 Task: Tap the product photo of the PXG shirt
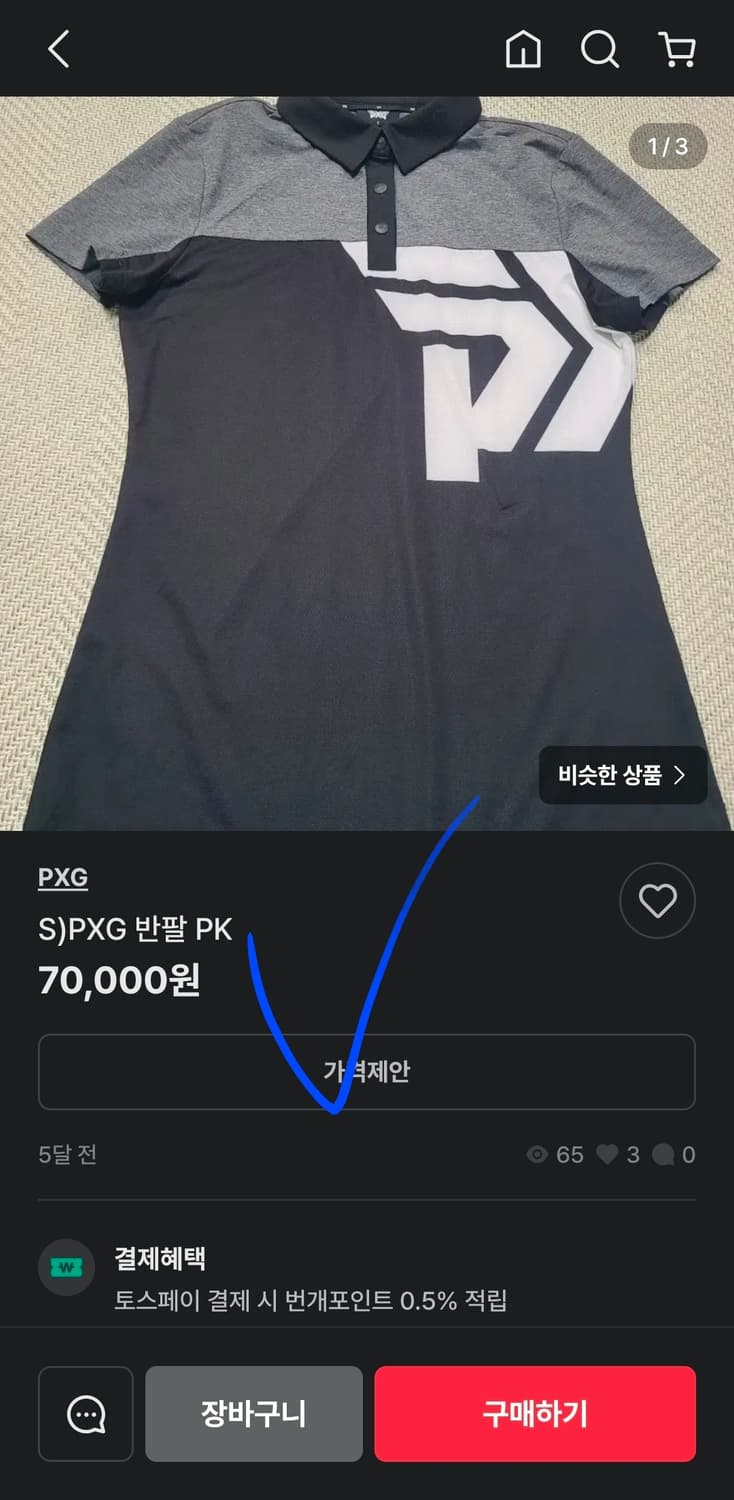click(367, 450)
